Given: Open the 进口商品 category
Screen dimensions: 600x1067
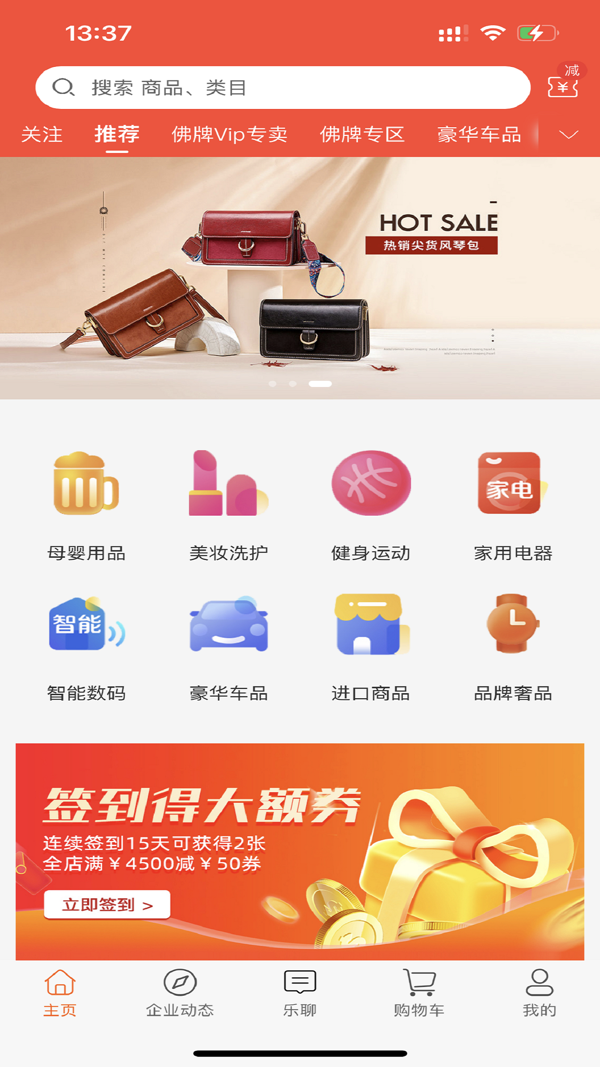Looking at the screenshot, I should click(x=371, y=645).
